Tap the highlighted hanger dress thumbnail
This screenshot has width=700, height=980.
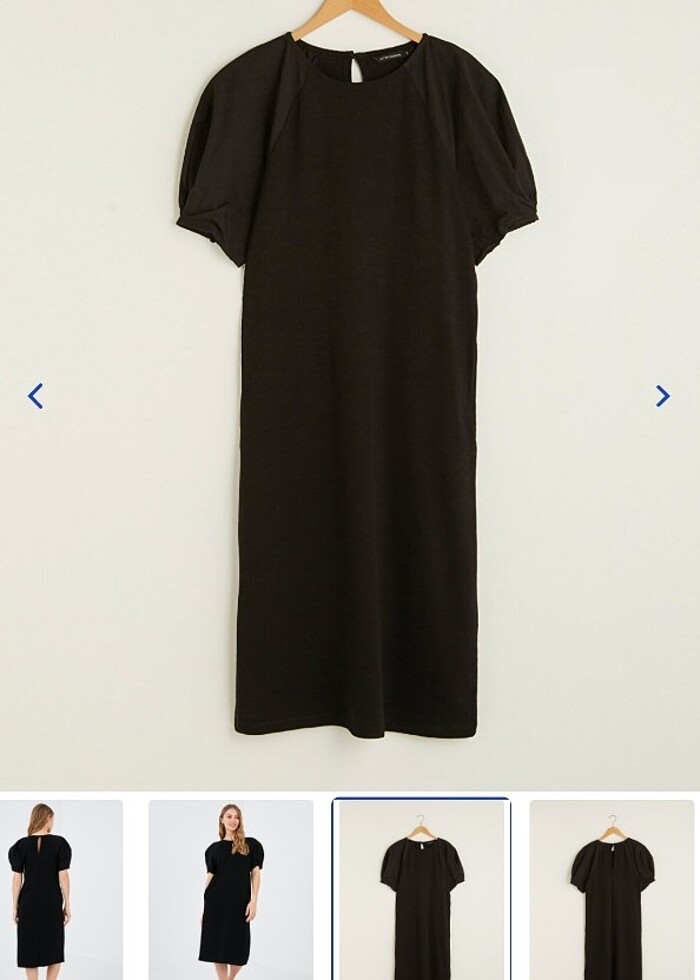[x=421, y=888]
